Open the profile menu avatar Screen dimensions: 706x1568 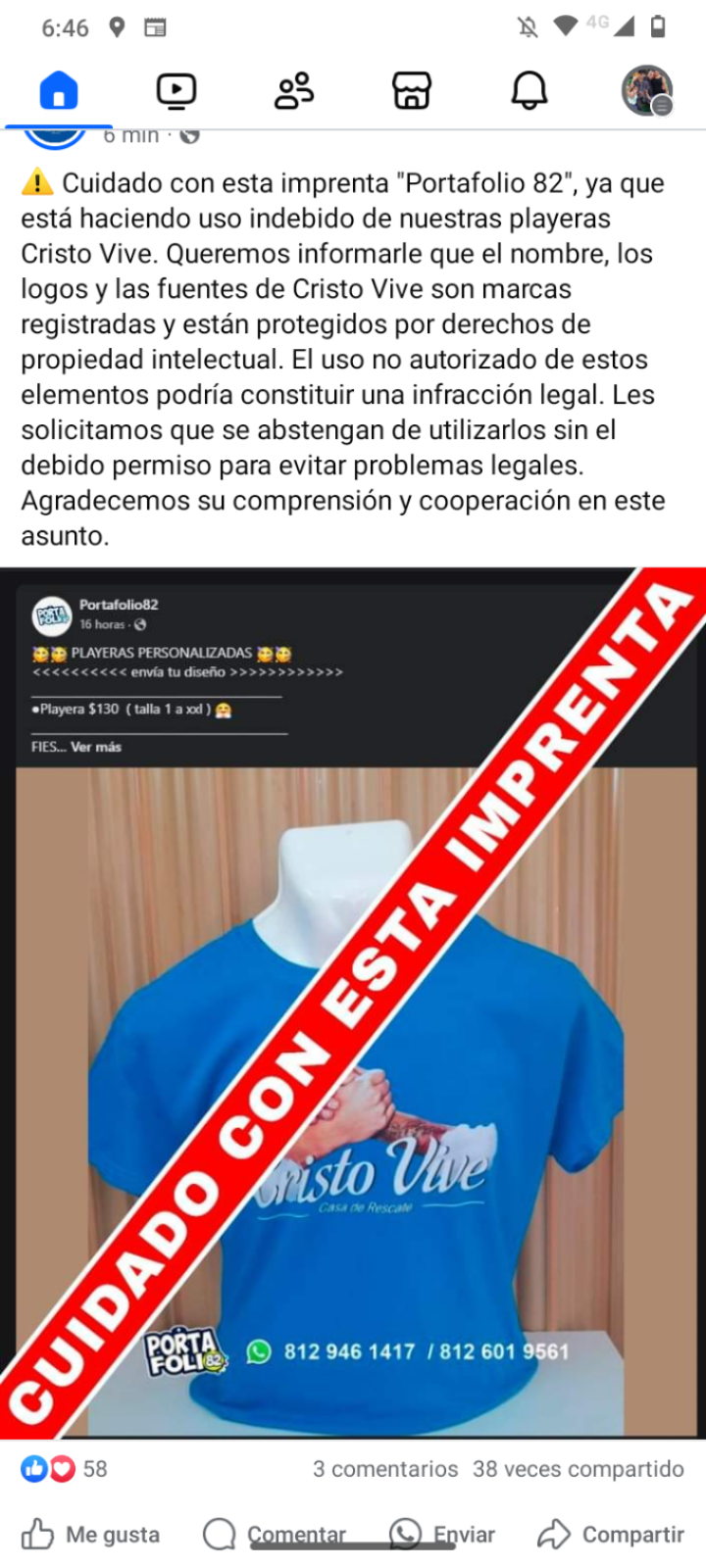point(647,91)
